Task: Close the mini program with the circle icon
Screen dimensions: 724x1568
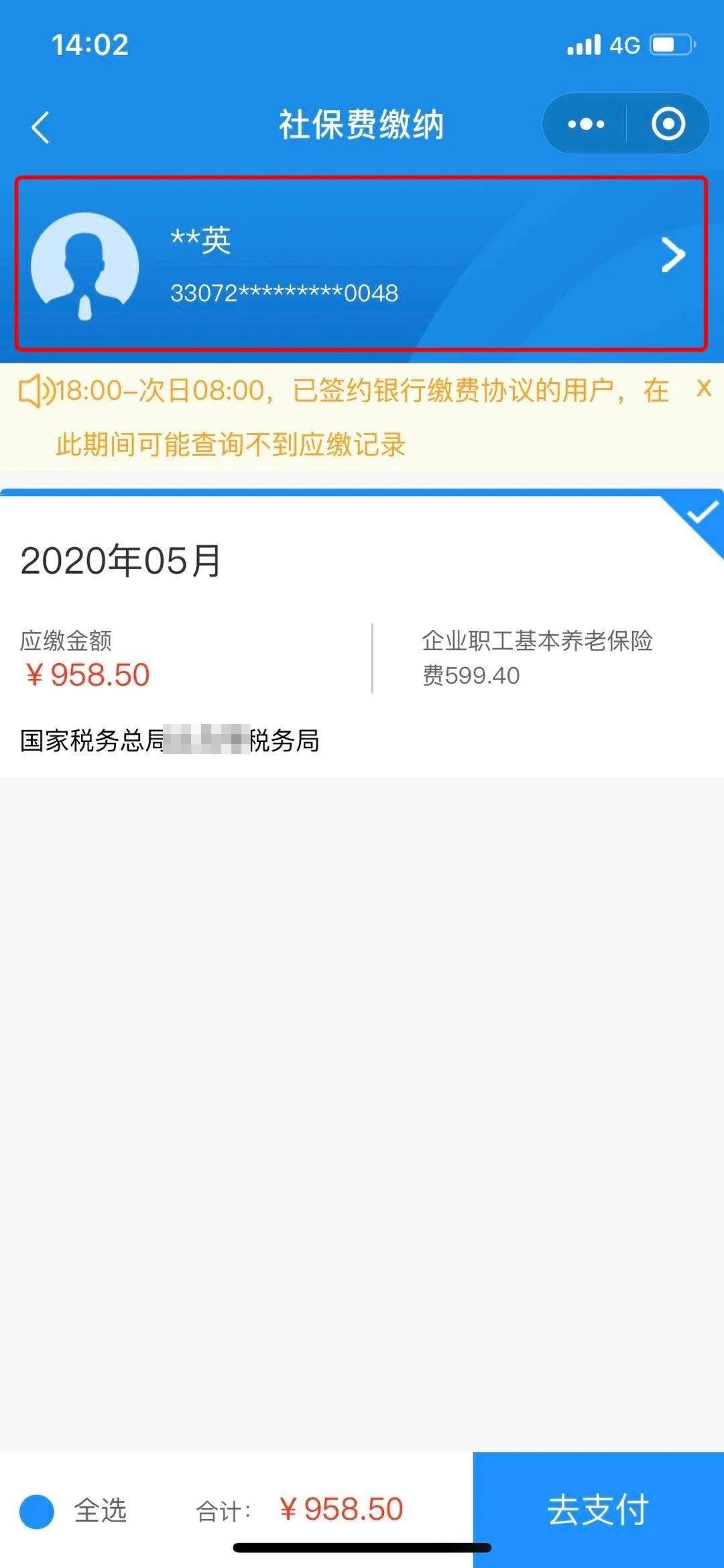Action: point(668,124)
